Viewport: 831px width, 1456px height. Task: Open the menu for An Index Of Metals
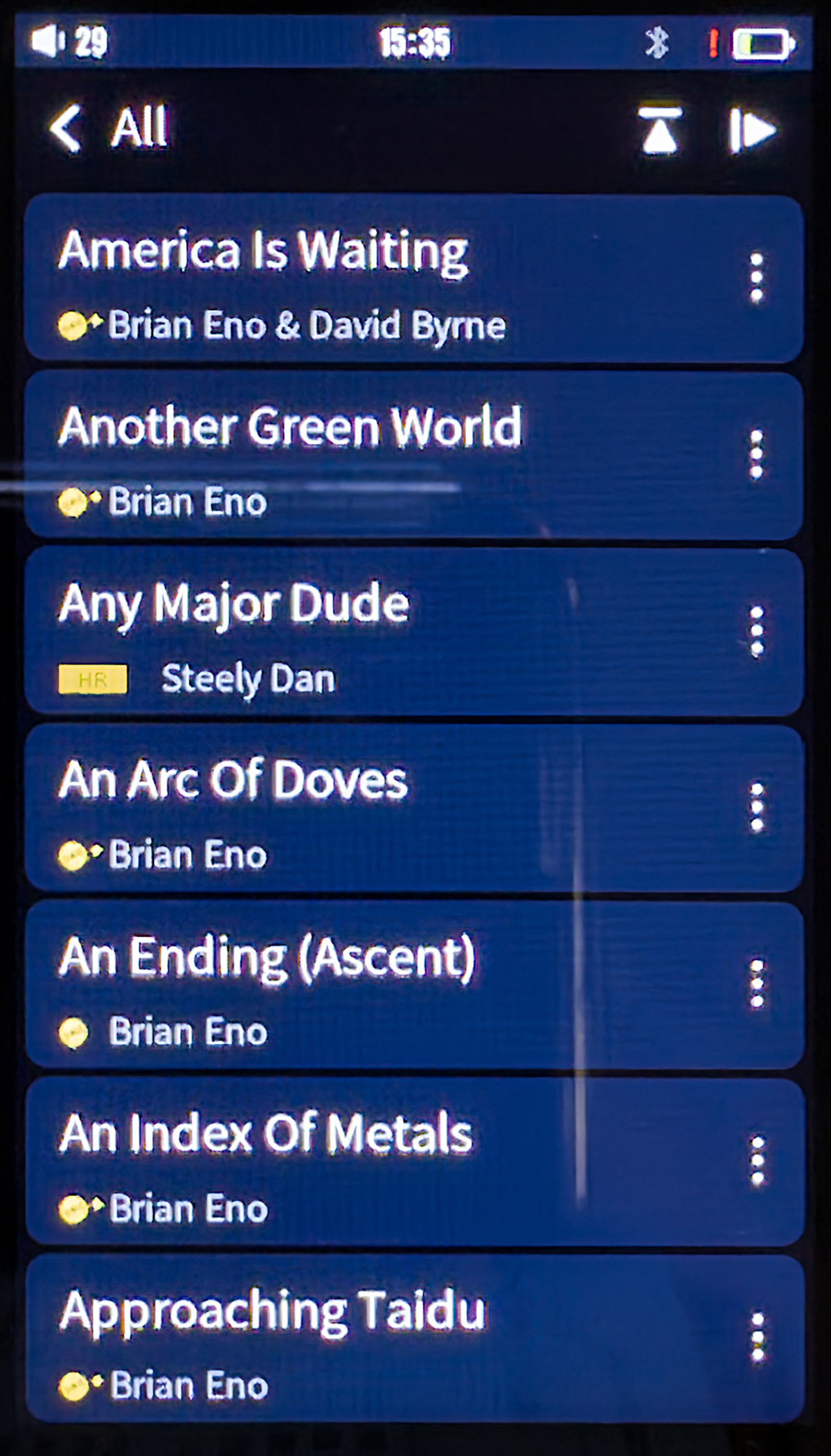(x=758, y=1161)
